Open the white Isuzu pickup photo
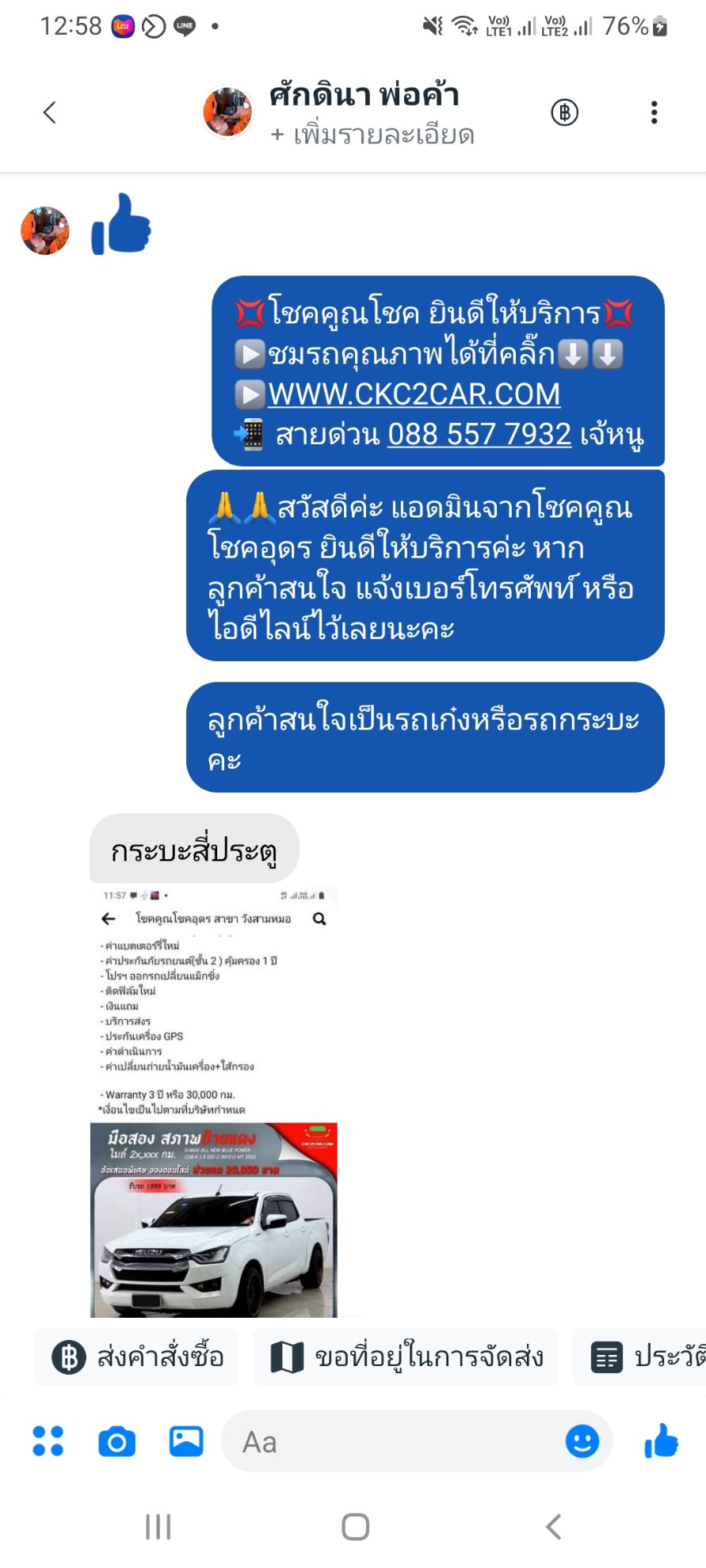This screenshot has height=1568, width=706. [214, 1220]
